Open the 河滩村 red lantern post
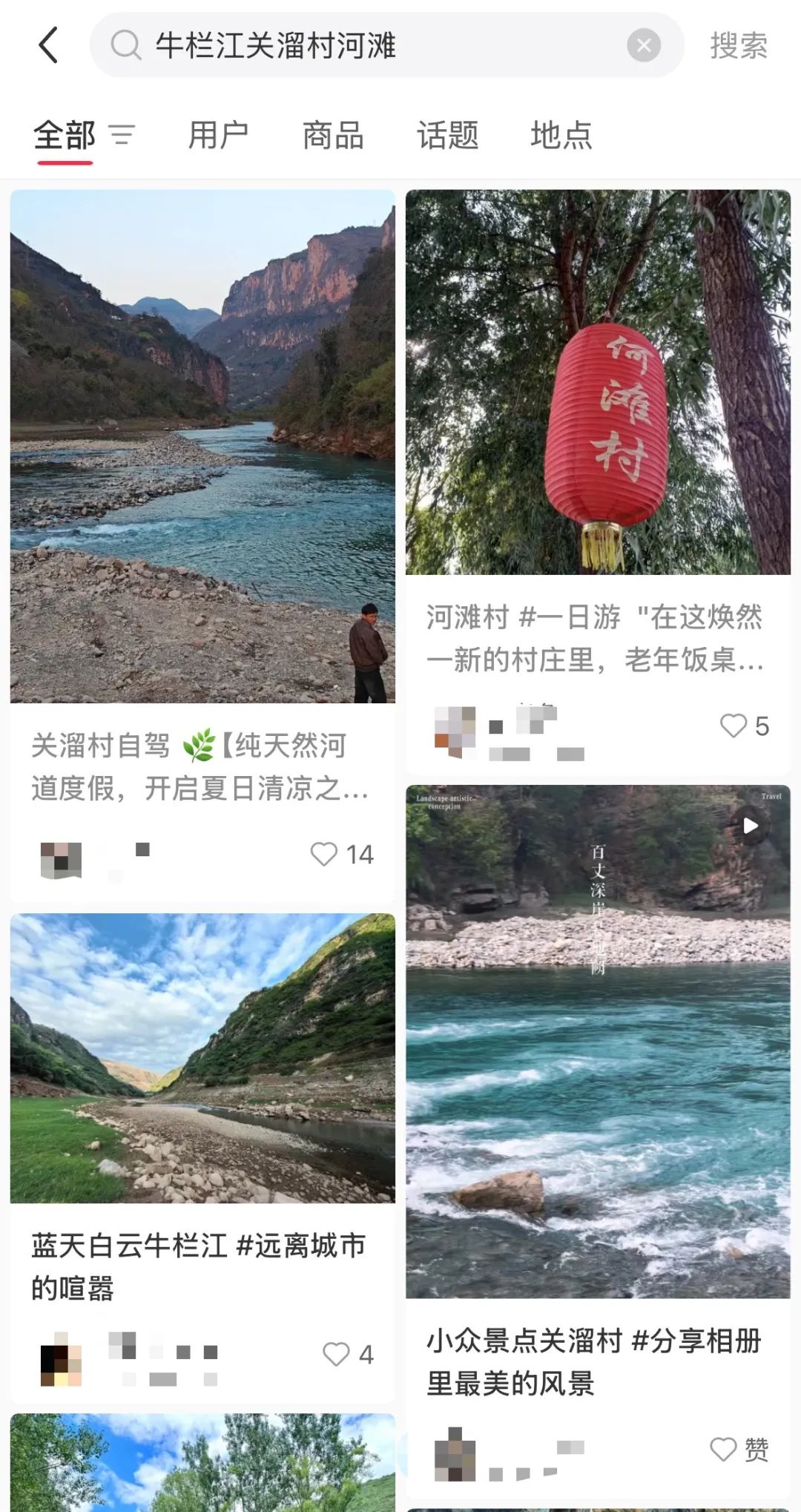Screen dimensions: 801x1512 tap(598, 382)
